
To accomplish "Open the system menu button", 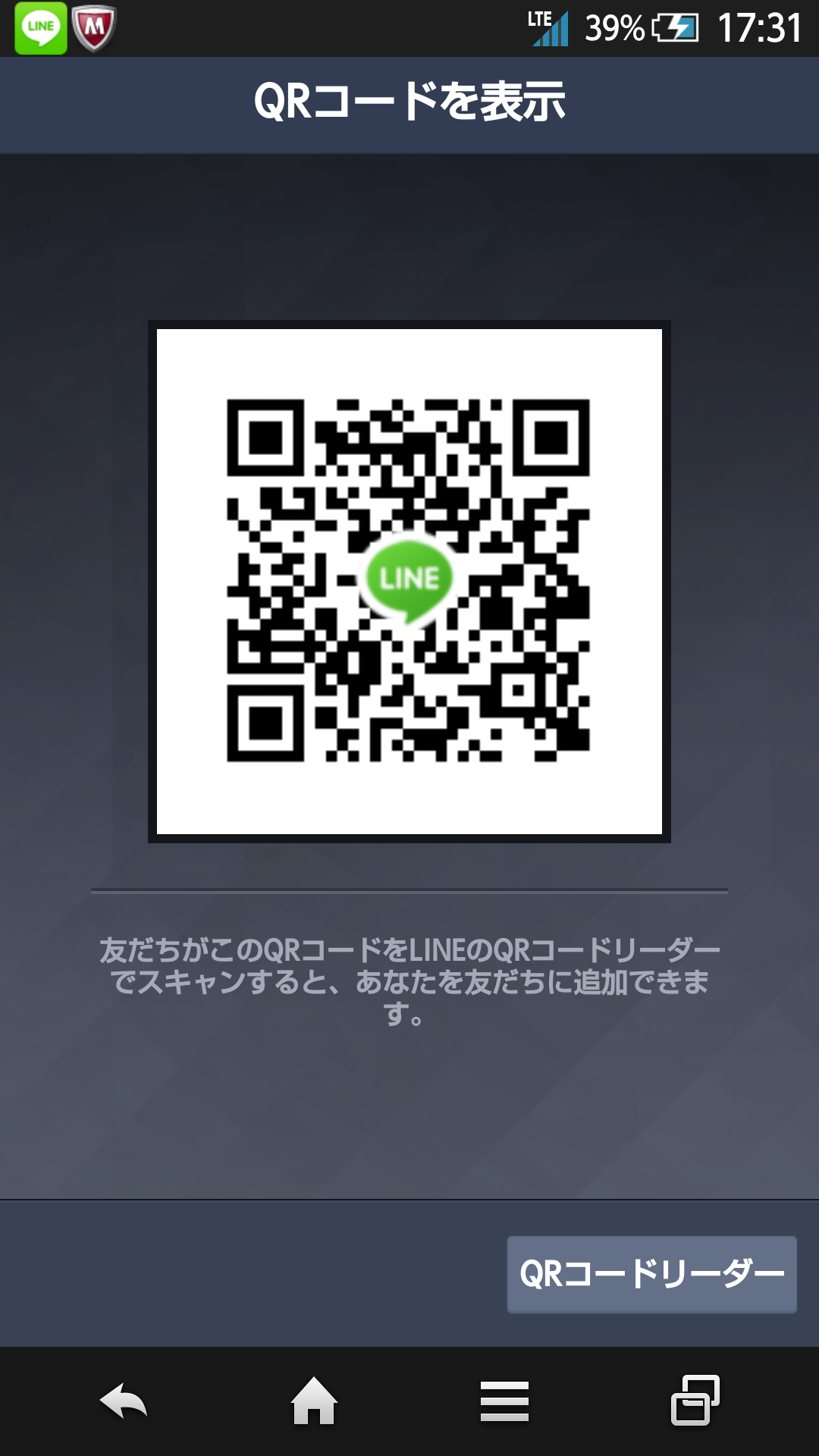I will [504, 1401].
